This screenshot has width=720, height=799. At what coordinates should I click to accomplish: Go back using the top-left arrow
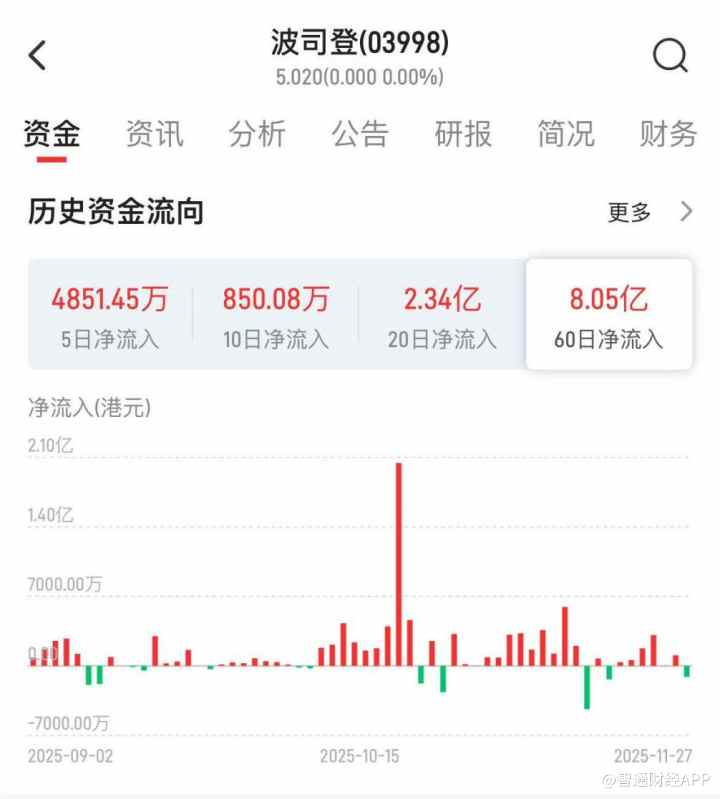click(38, 56)
